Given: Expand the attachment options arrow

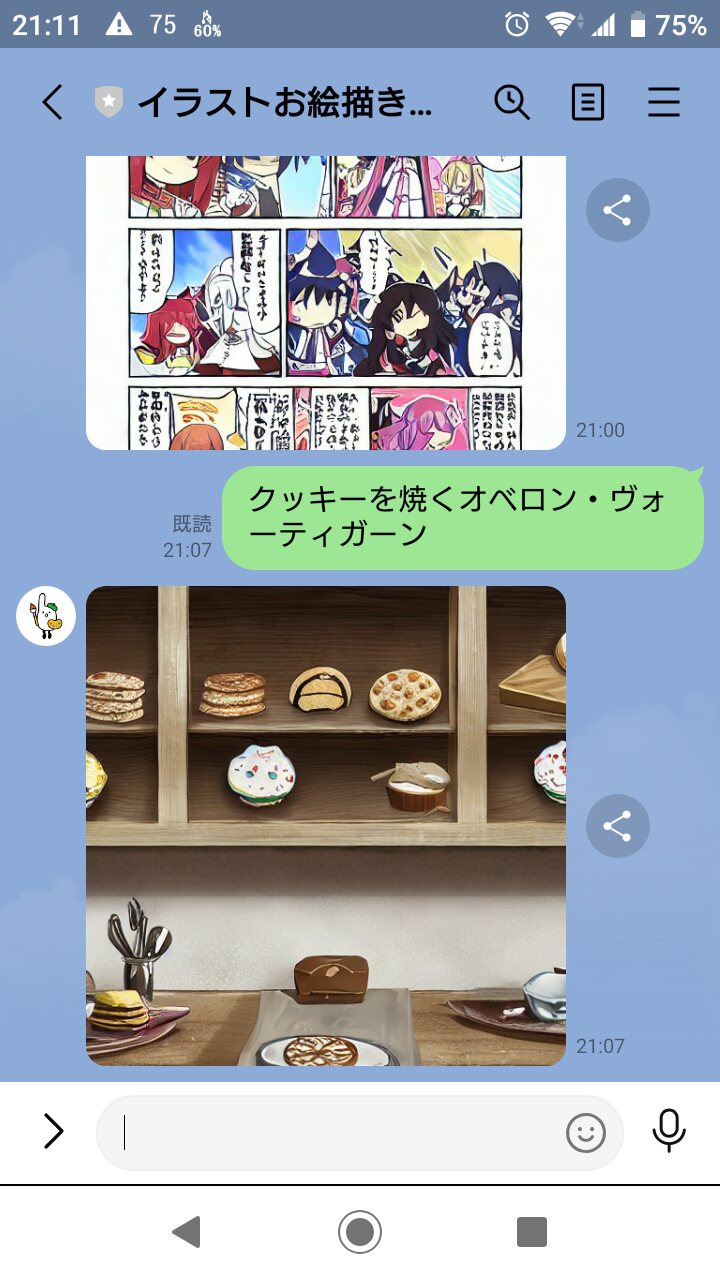Looking at the screenshot, I should pos(53,1131).
